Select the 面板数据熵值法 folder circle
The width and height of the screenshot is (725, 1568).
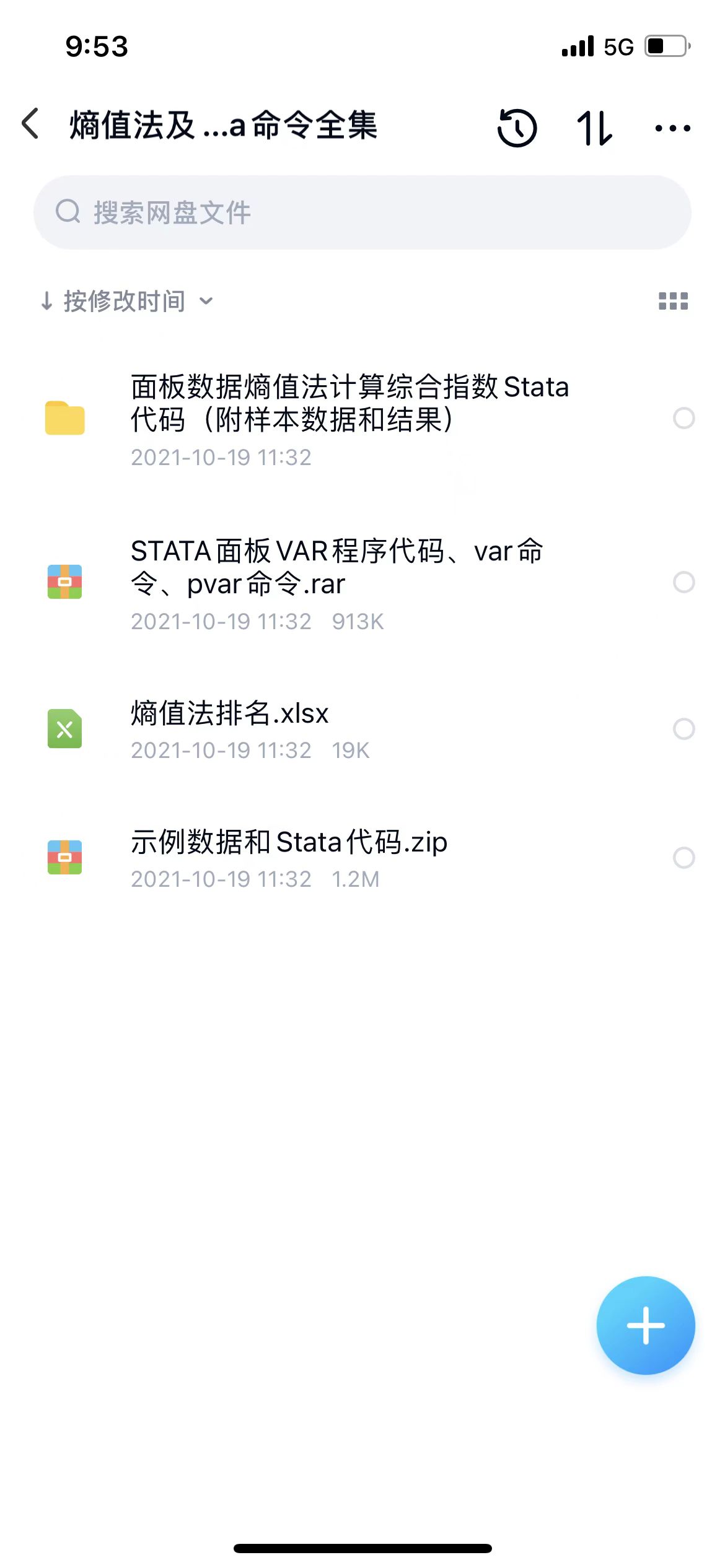[683, 419]
